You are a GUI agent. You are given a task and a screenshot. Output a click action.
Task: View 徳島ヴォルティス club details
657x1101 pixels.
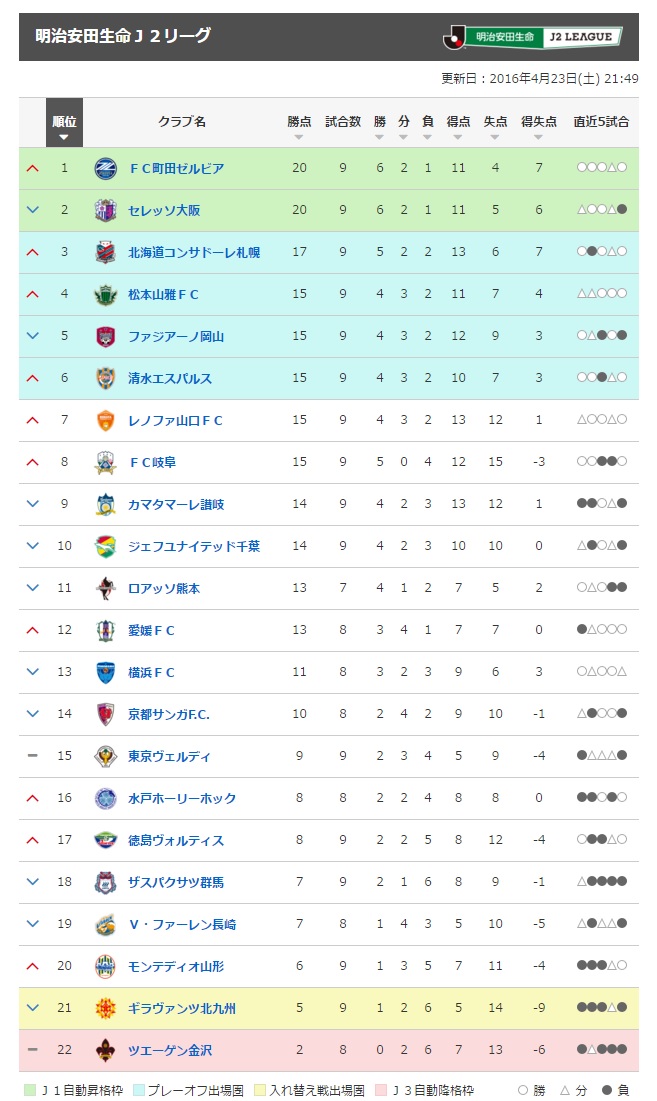tap(176, 840)
